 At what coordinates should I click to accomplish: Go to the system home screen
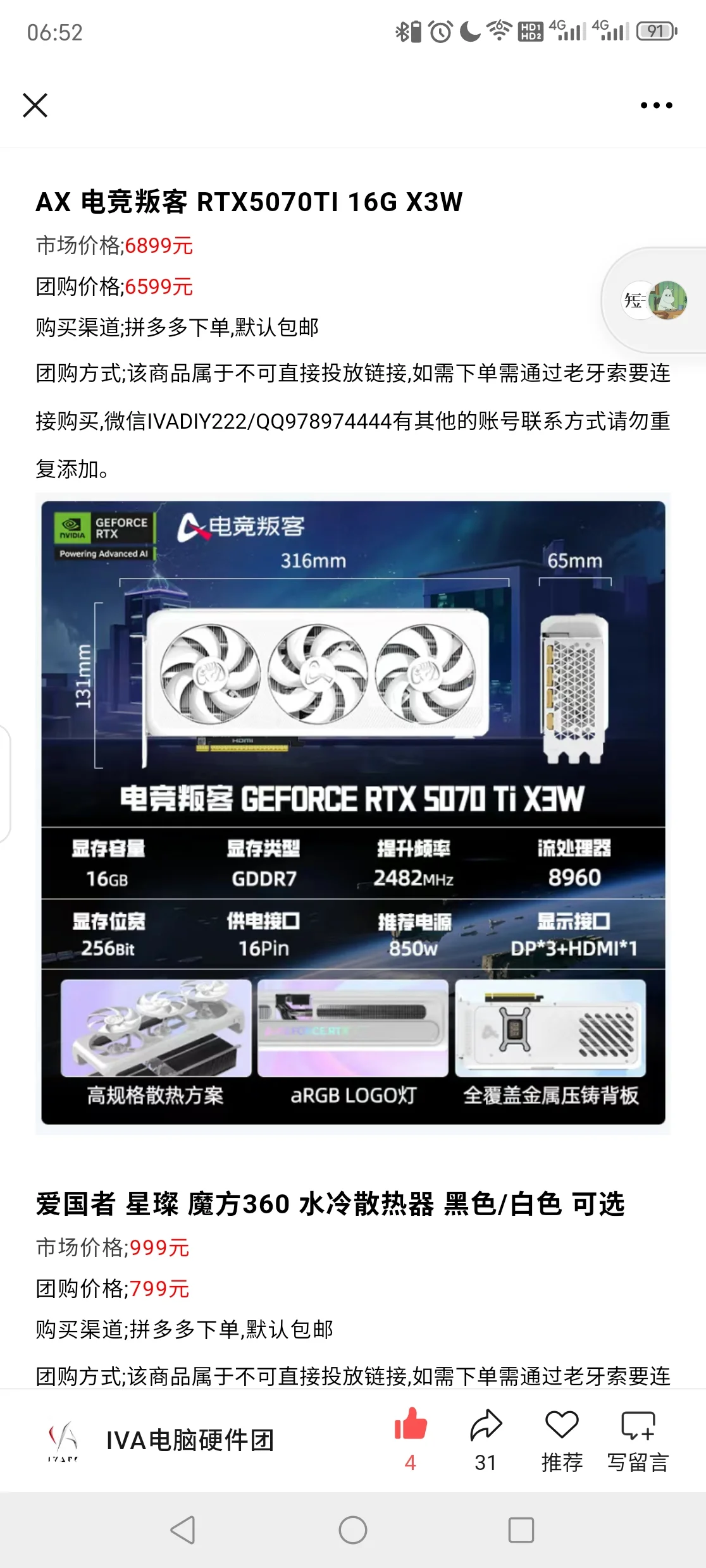(x=353, y=1530)
